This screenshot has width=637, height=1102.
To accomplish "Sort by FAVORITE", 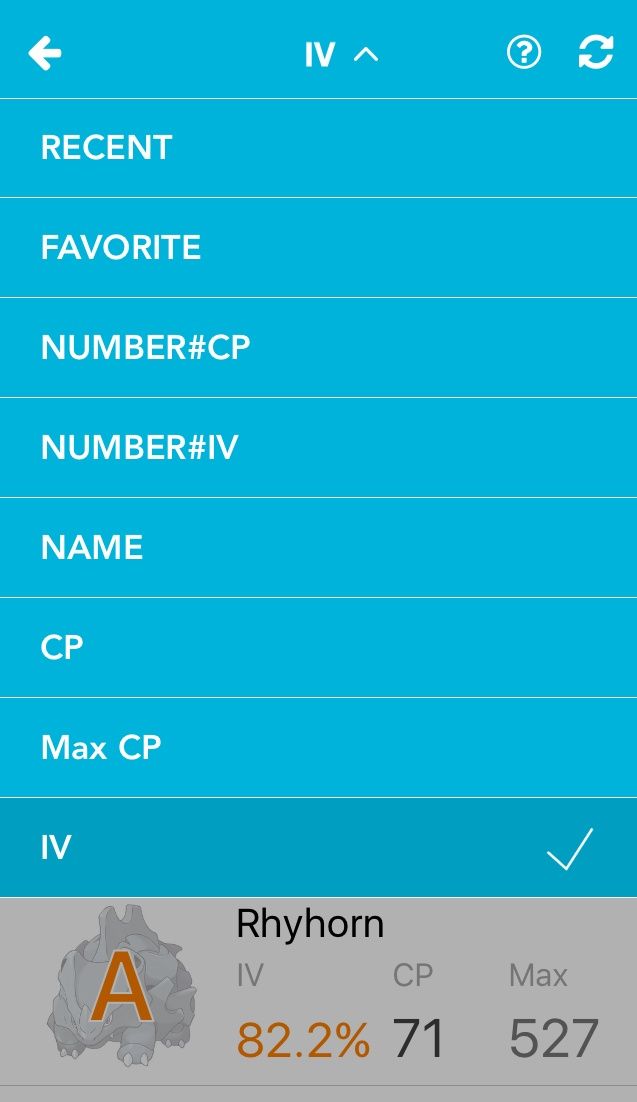I will (318, 248).
